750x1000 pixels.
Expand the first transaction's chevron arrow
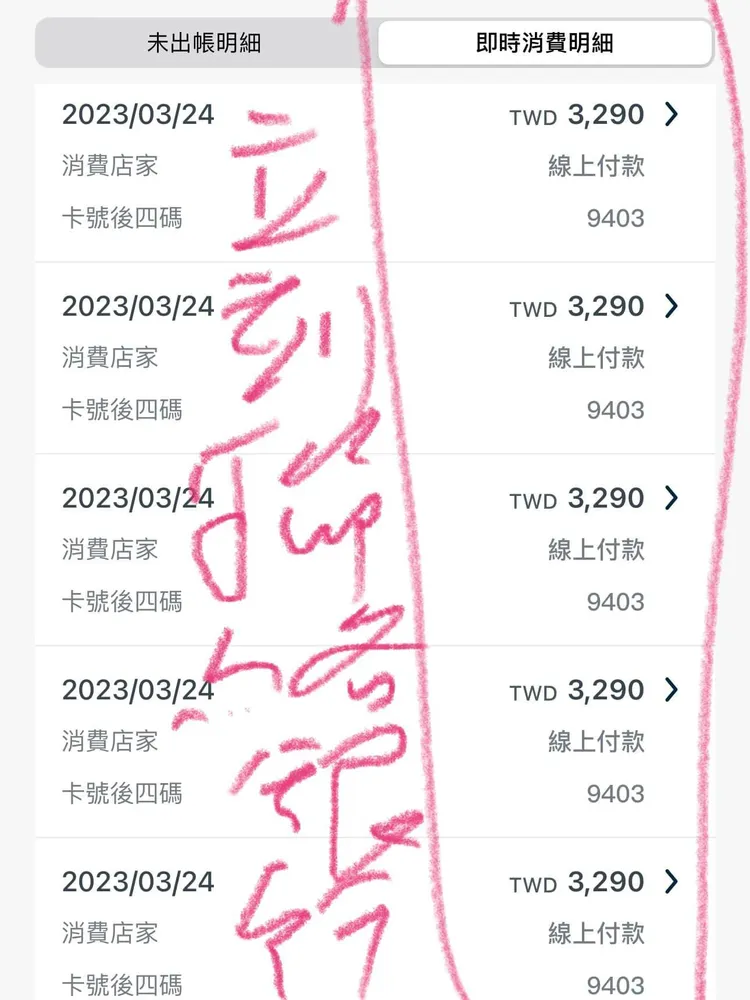click(671, 115)
